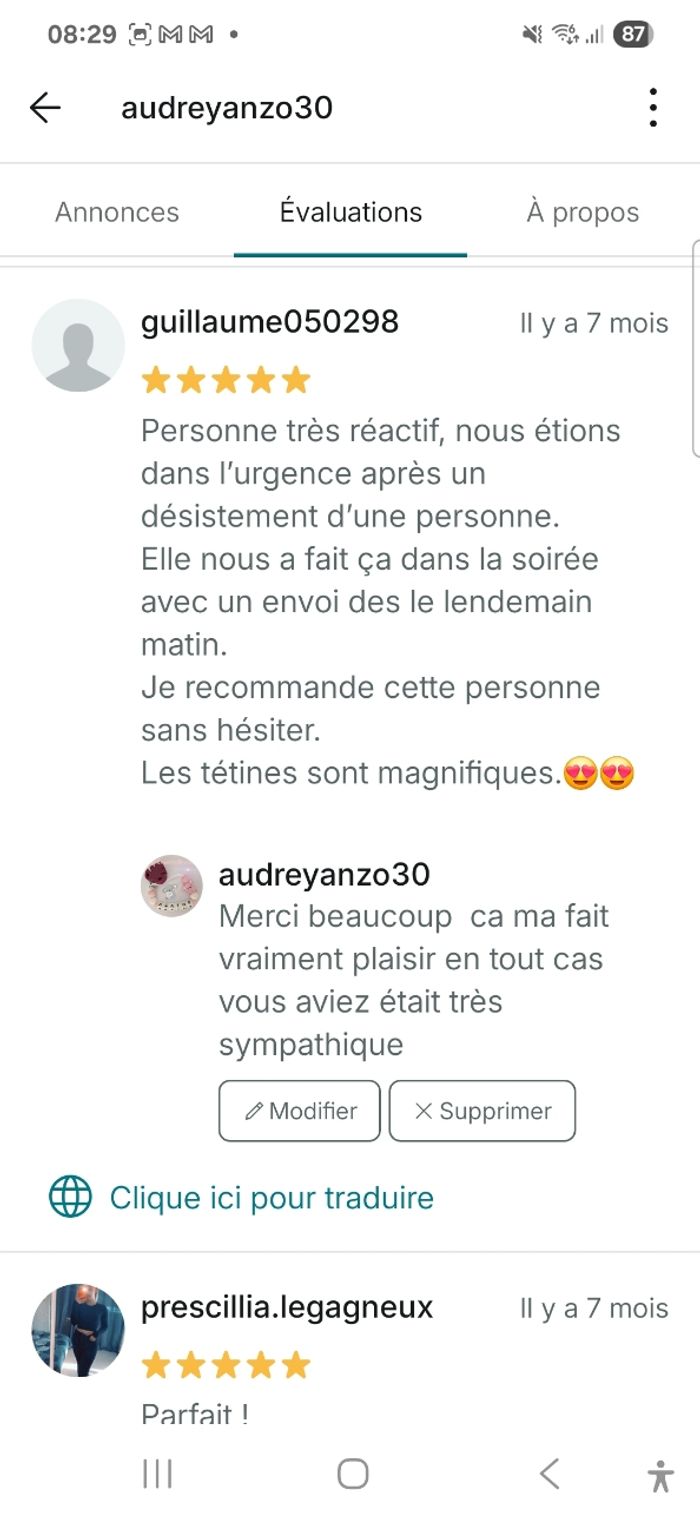The width and height of the screenshot is (700, 1517).
Task: Go back using the app bar arrow
Action: [45, 107]
